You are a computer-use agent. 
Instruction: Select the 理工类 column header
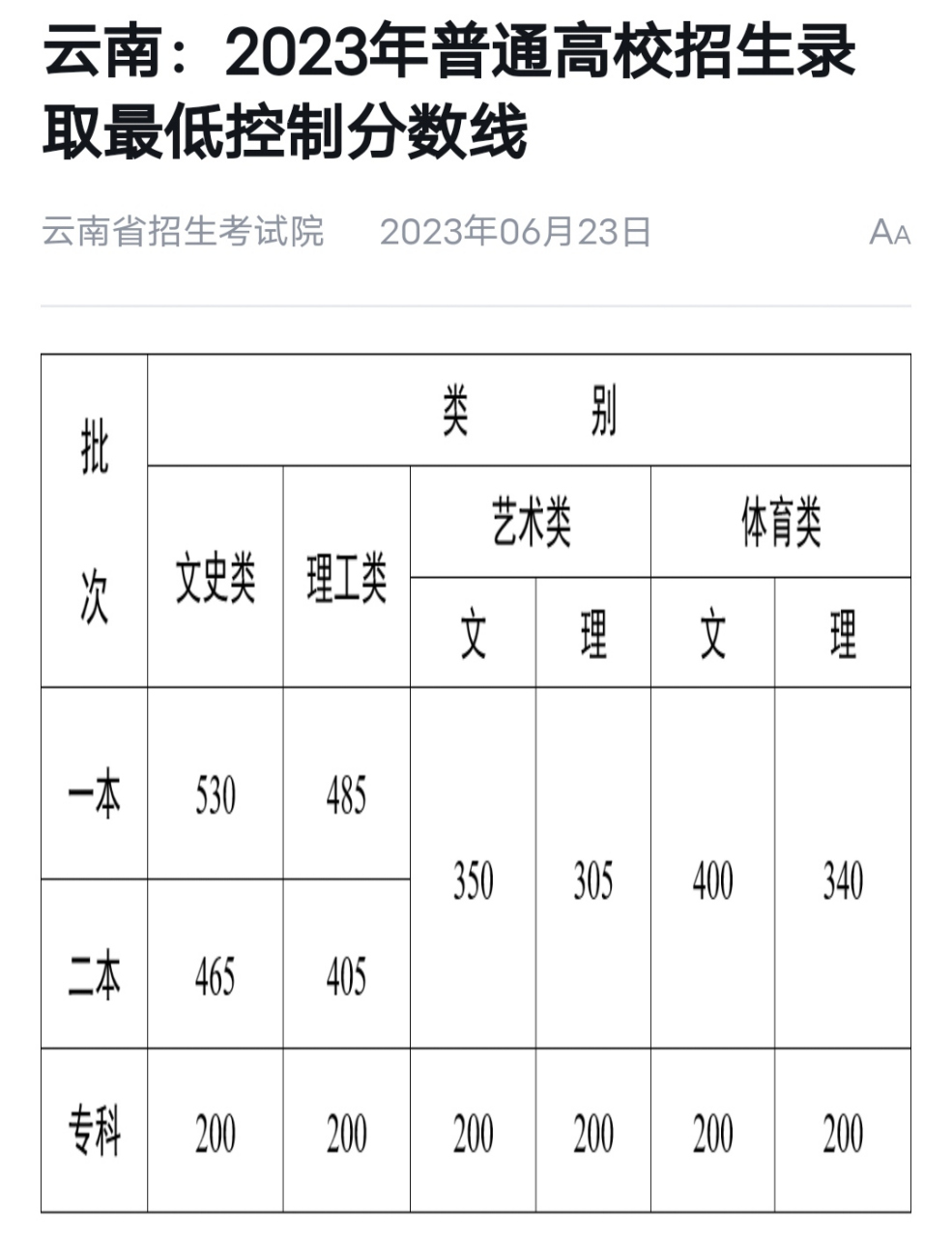click(347, 578)
